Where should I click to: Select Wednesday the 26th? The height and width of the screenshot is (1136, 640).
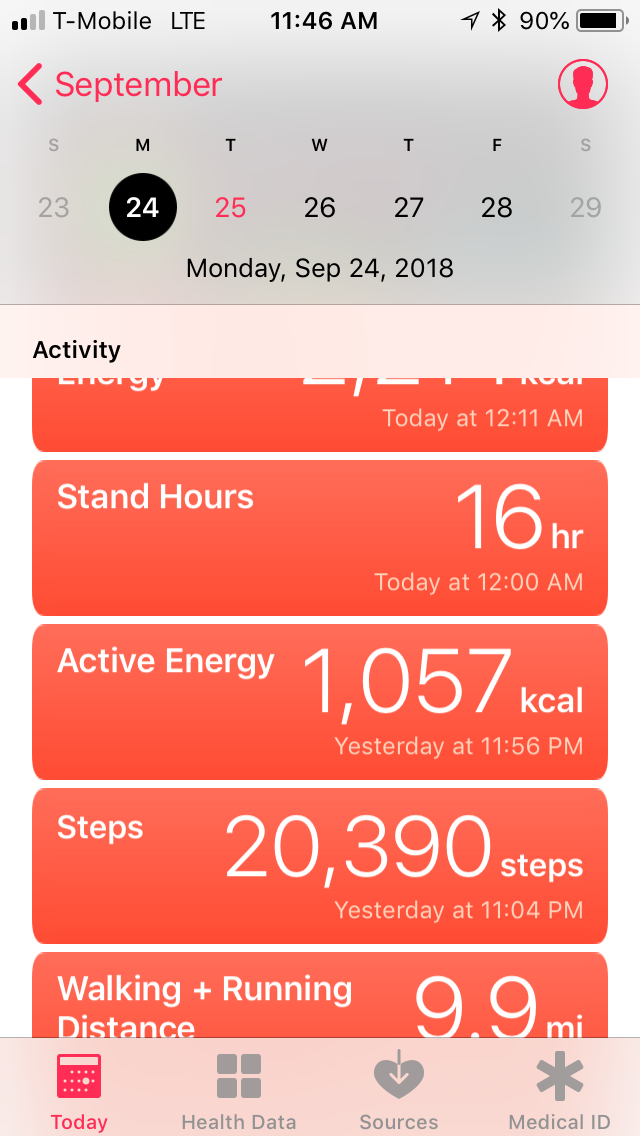click(319, 207)
